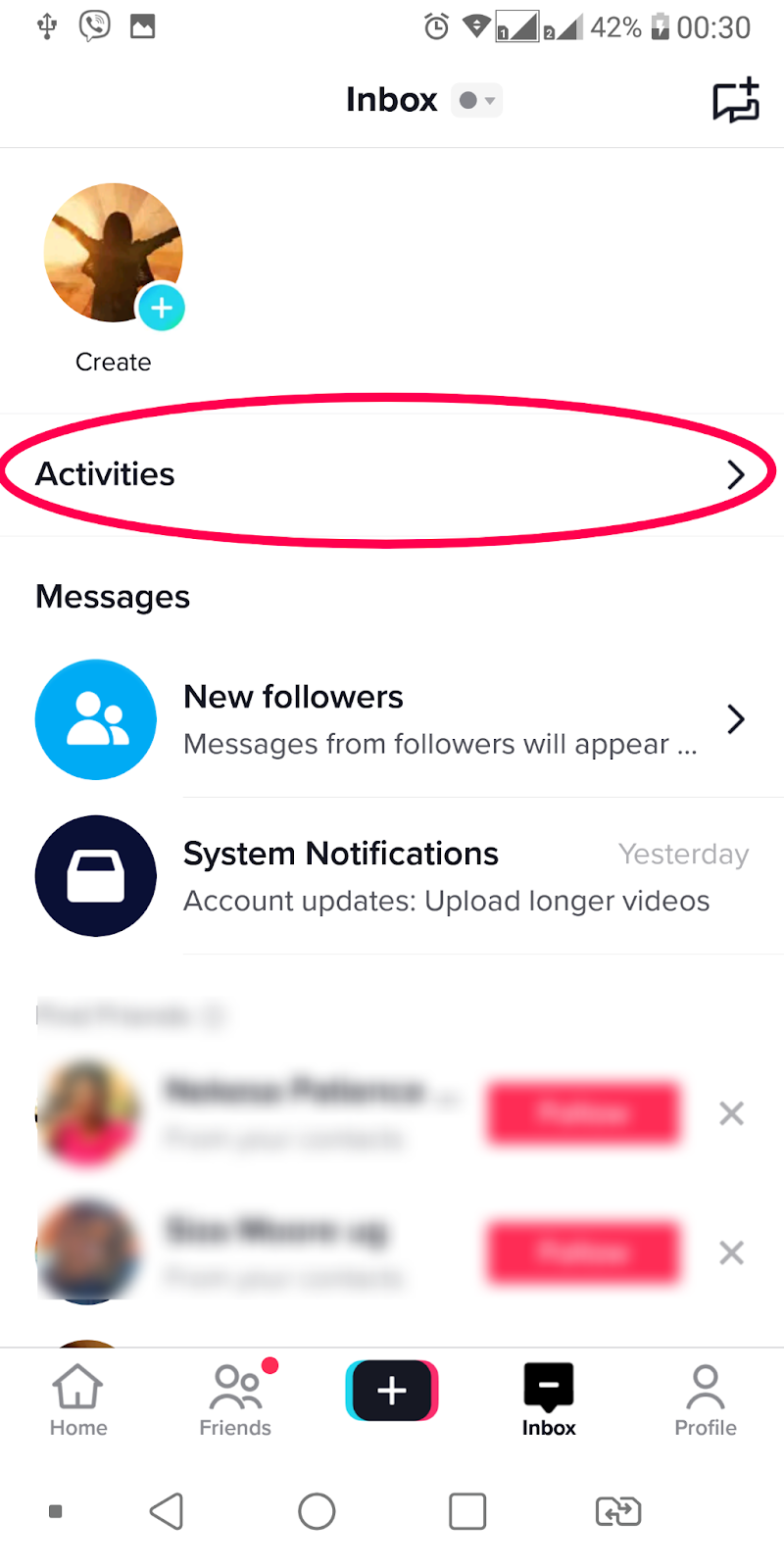Image resolution: width=784 pixels, height=1568 pixels.
Task: Start a new chat from the top-right icon
Action: pyautogui.click(x=735, y=100)
